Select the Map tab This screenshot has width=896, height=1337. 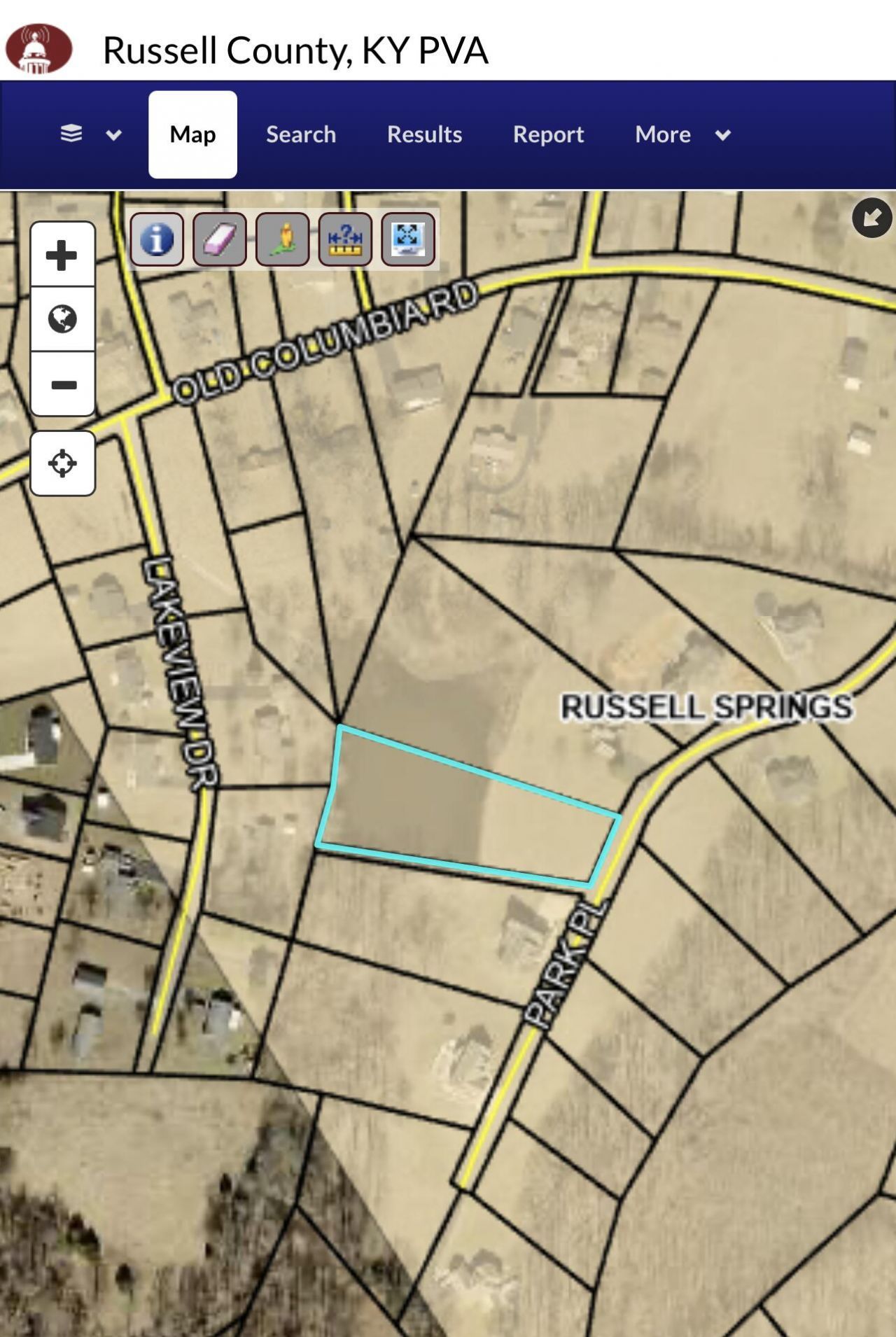[x=192, y=134]
